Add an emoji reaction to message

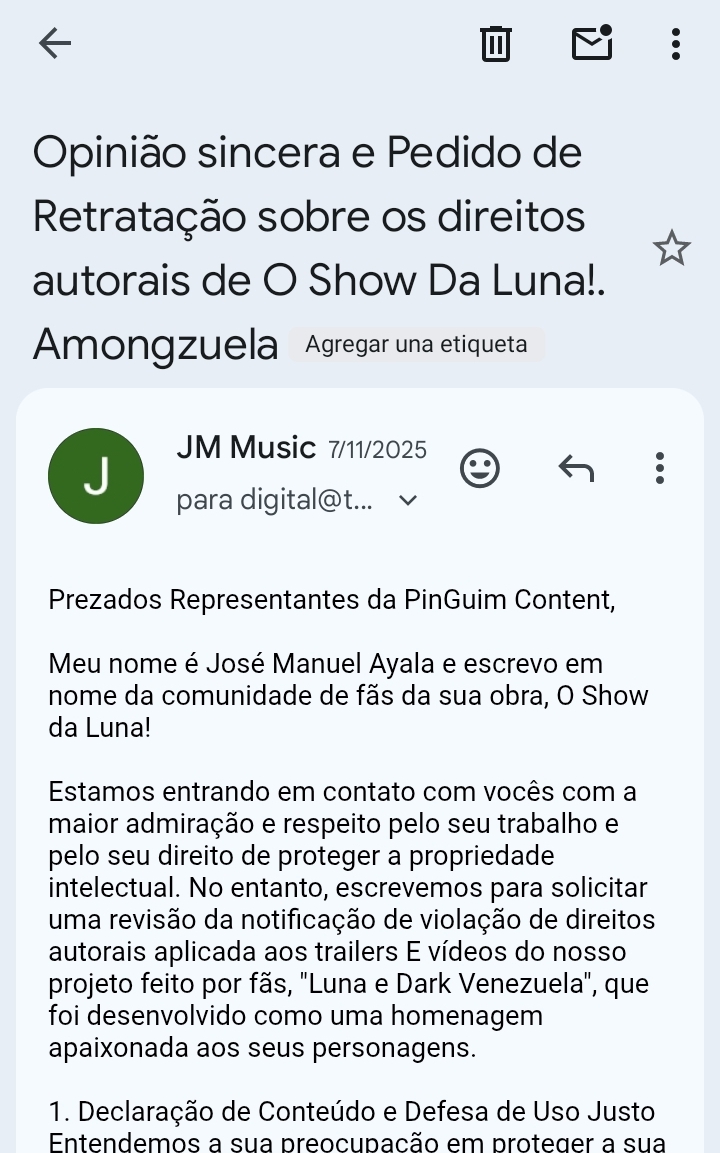click(480, 468)
